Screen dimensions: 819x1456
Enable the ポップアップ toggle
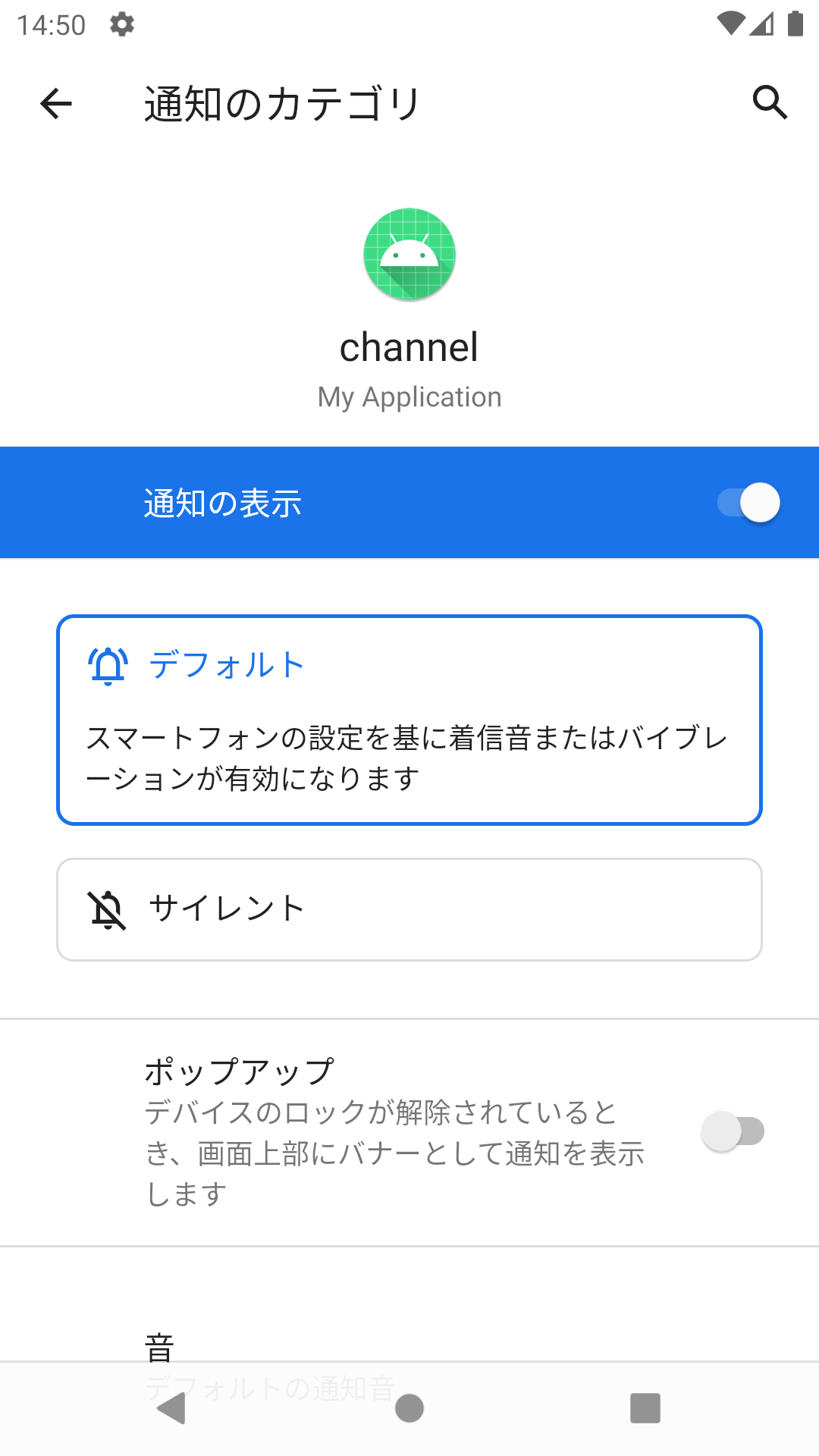point(733,1131)
